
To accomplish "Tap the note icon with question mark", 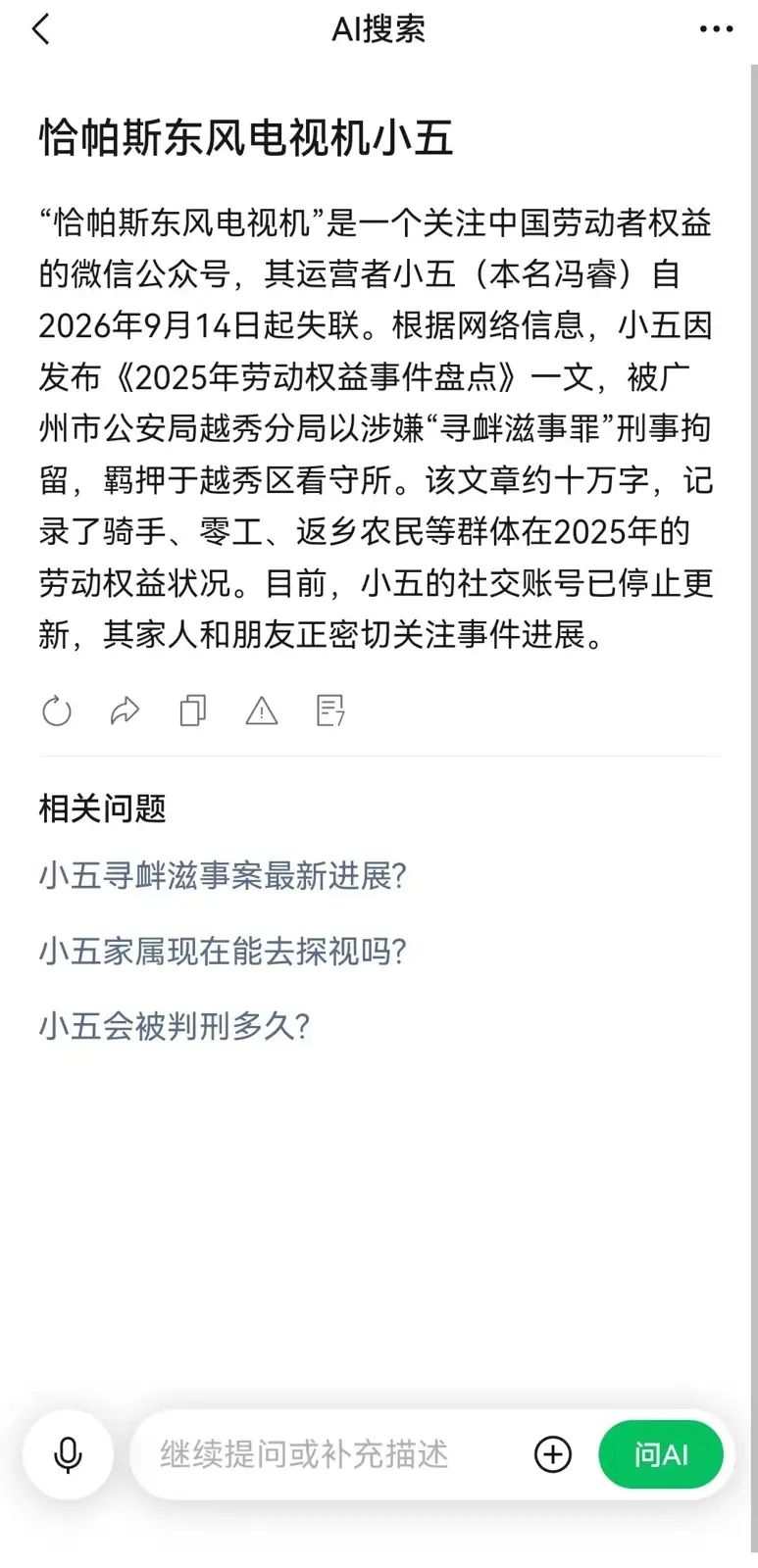I will coord(330,710).
